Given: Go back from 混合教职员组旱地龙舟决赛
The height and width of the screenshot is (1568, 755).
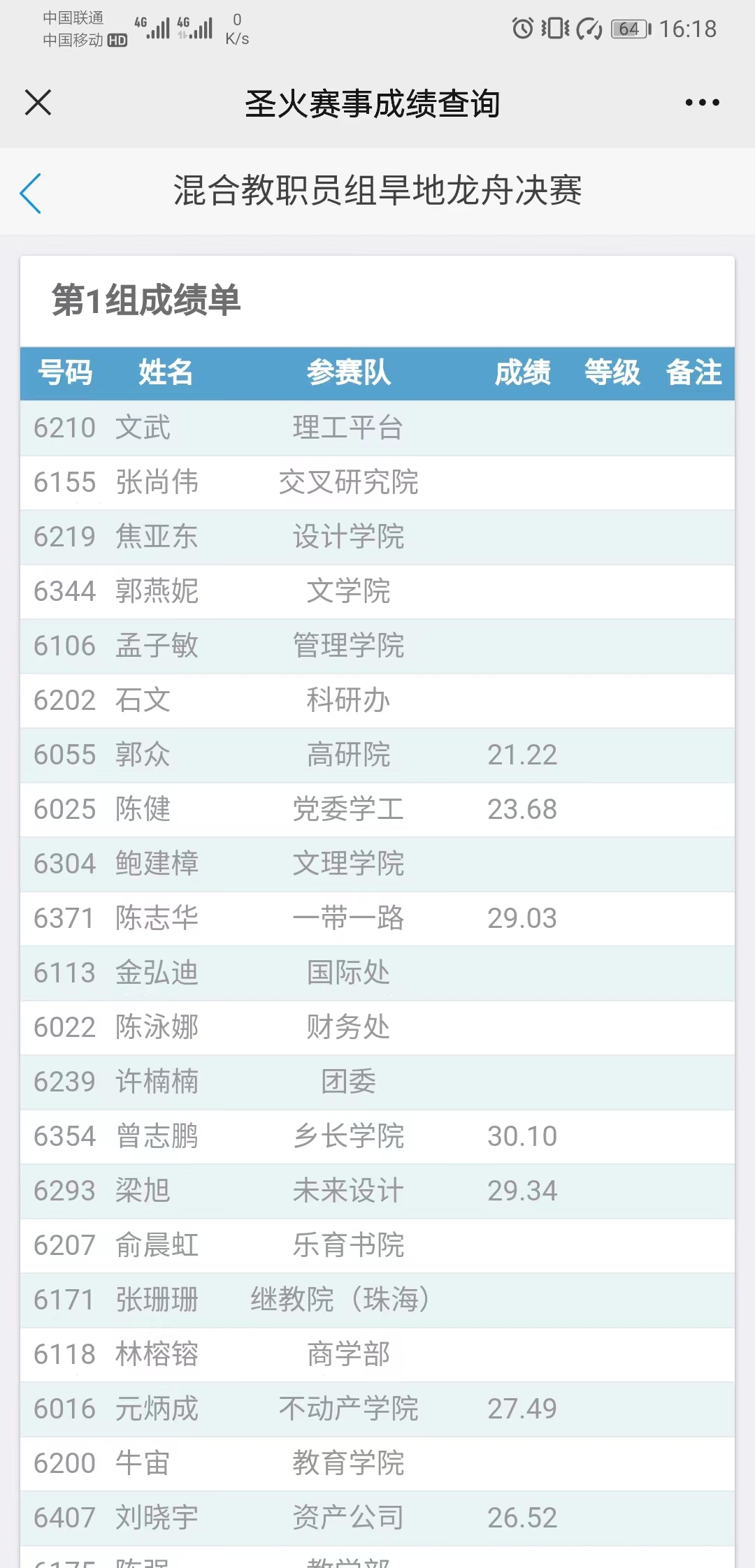Looking at the screenshot, I should [x=31, y=193].
